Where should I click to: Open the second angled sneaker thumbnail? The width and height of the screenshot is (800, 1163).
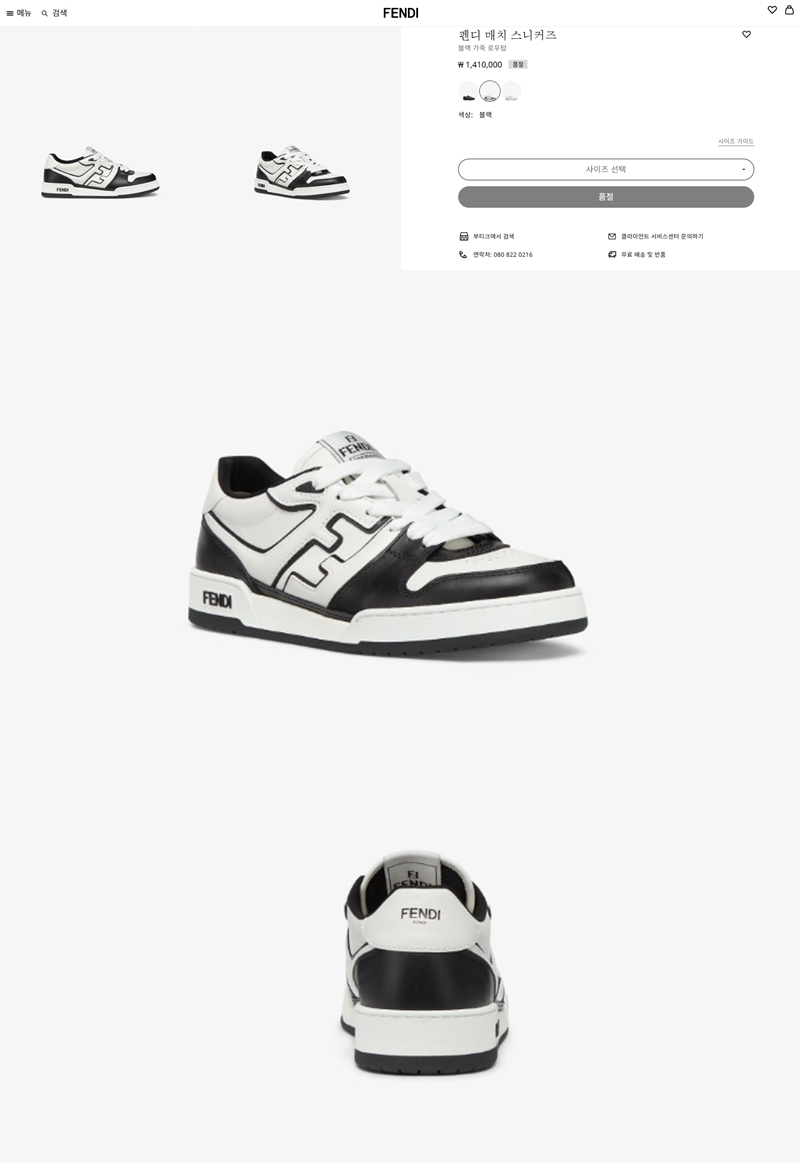(x=300, y=172)
